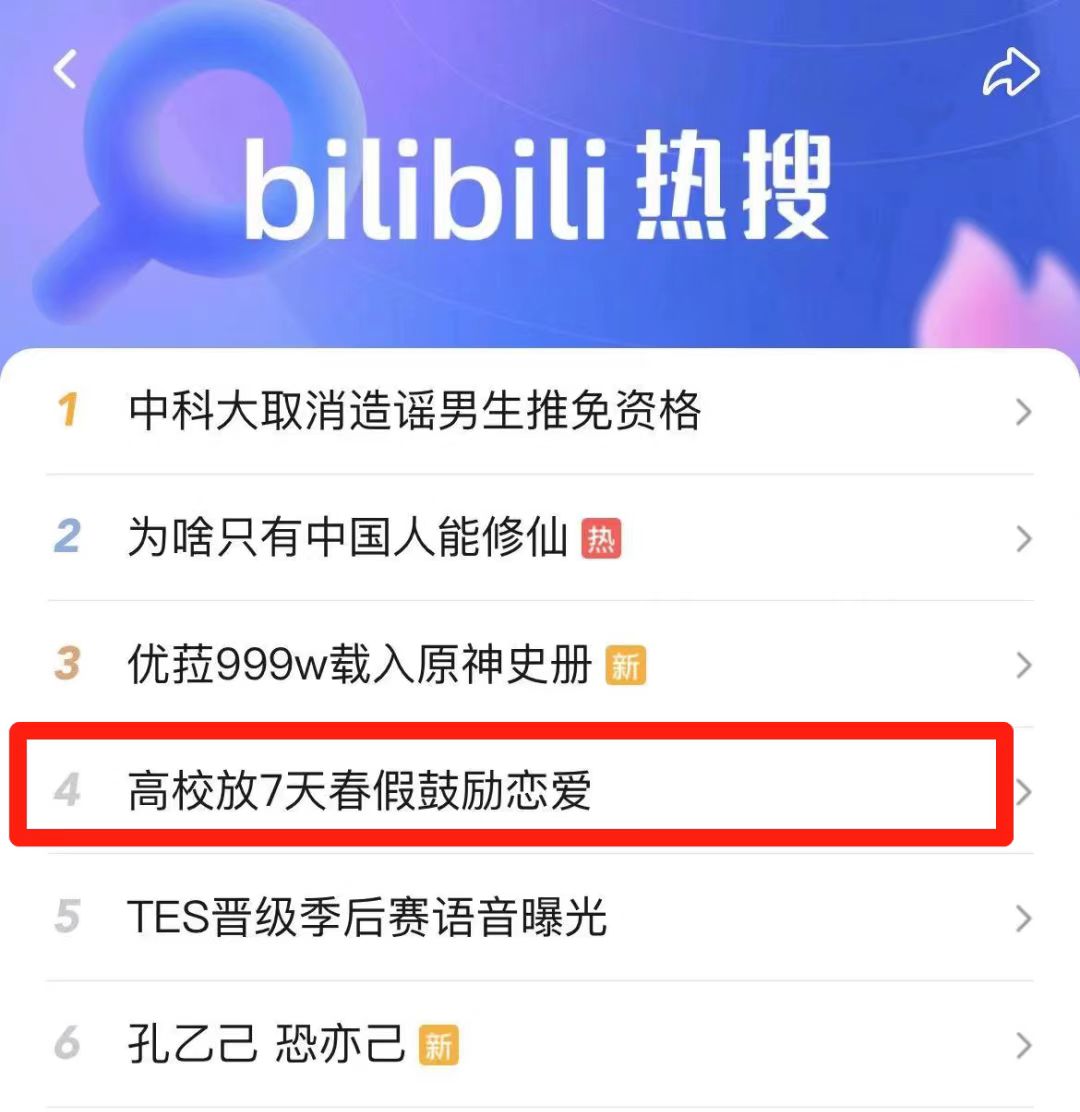Select 高校放7天春假鼓励恋爱

coord(360,791)
